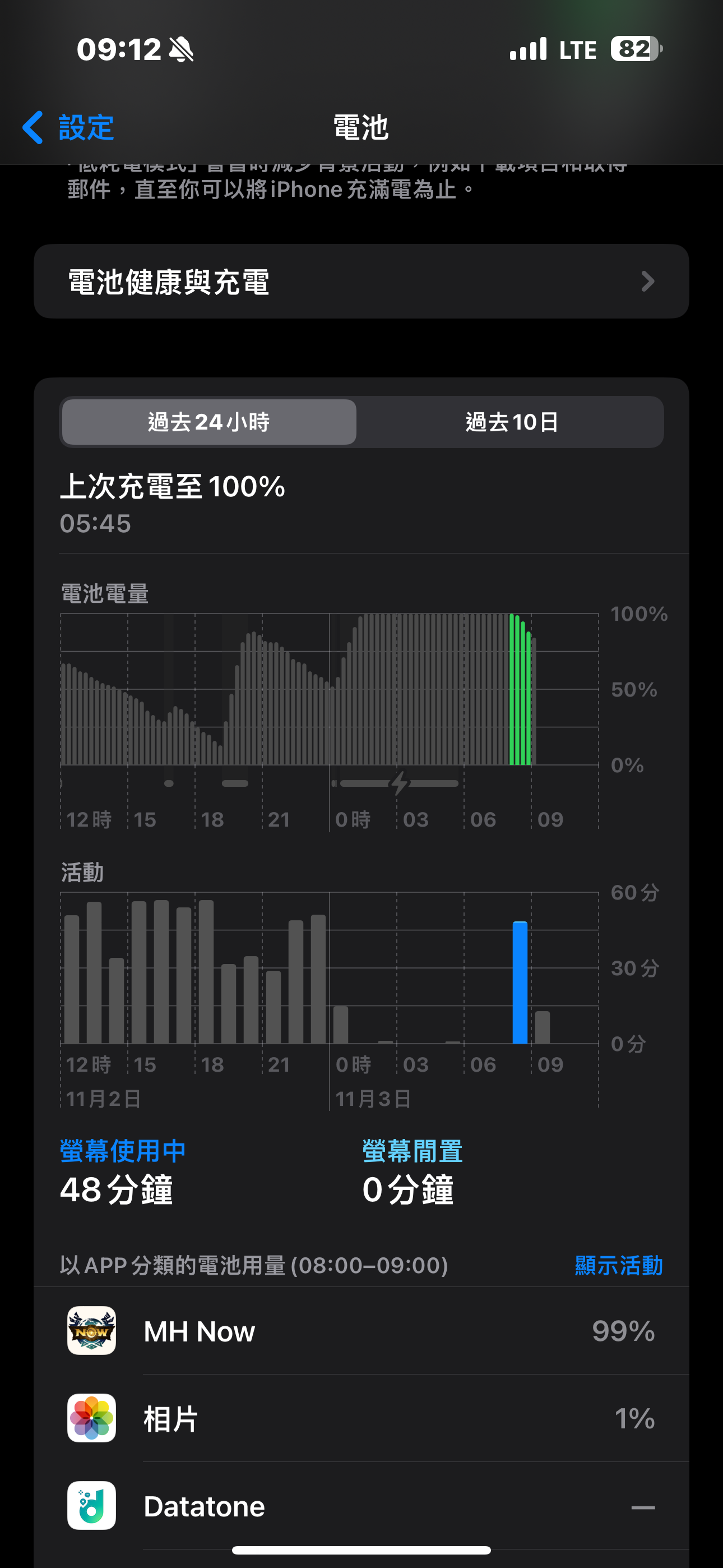Select the blue 08 hour activity bar
The width and height of the screenshot is (723, 1568).
(x=520, y=983)
